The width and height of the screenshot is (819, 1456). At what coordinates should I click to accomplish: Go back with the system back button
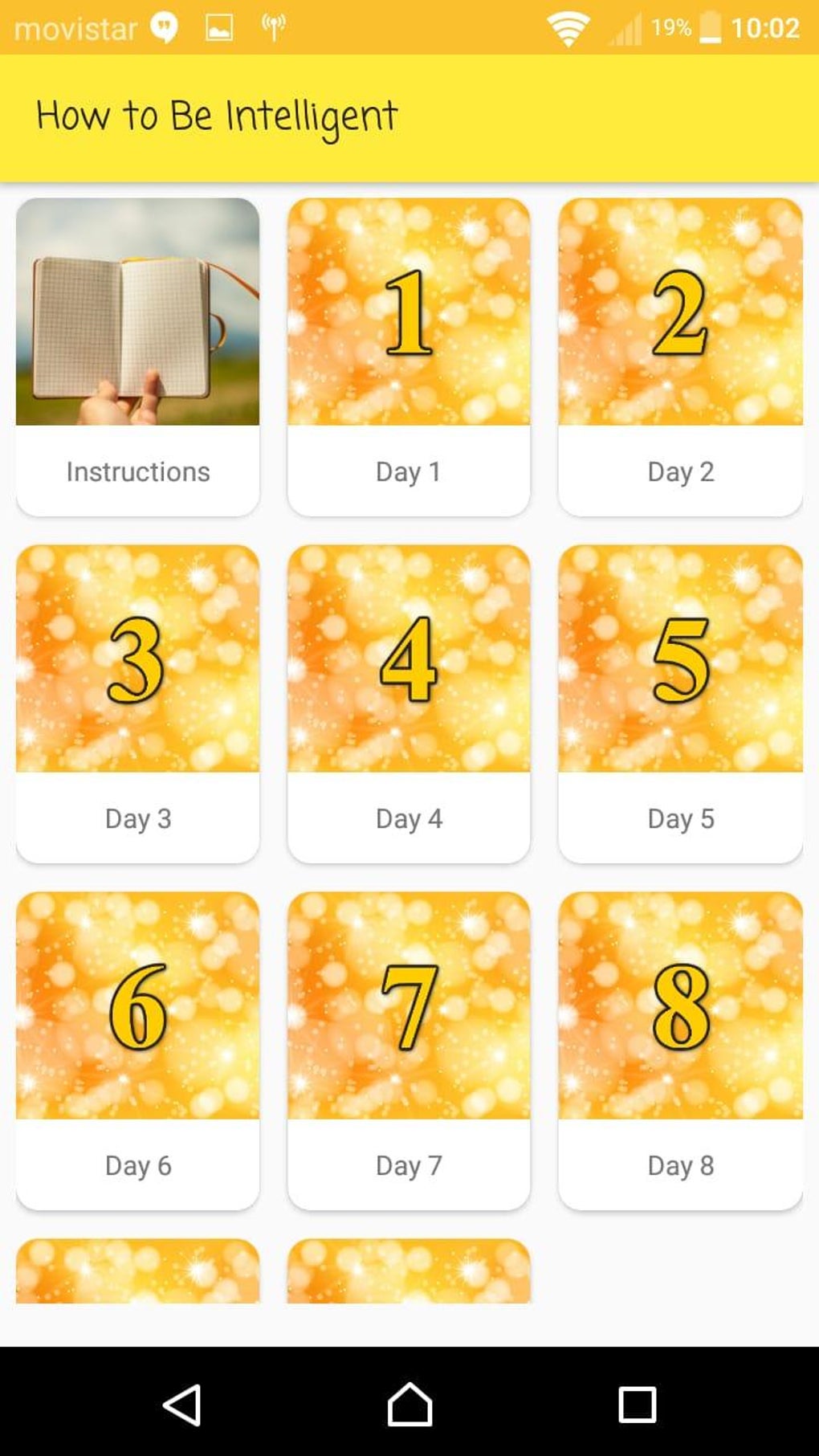click(182, 1405)
